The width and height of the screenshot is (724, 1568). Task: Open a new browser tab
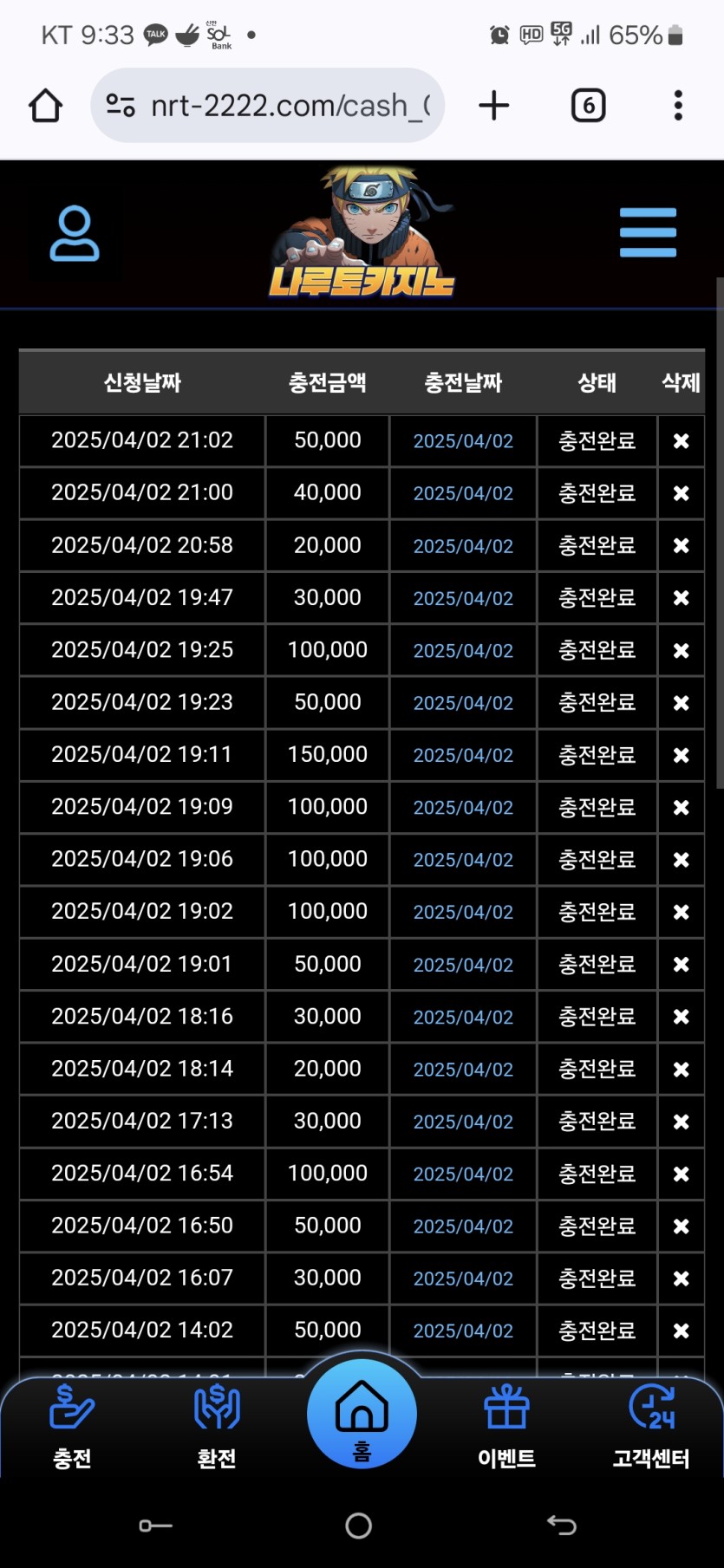click(493, 106)
